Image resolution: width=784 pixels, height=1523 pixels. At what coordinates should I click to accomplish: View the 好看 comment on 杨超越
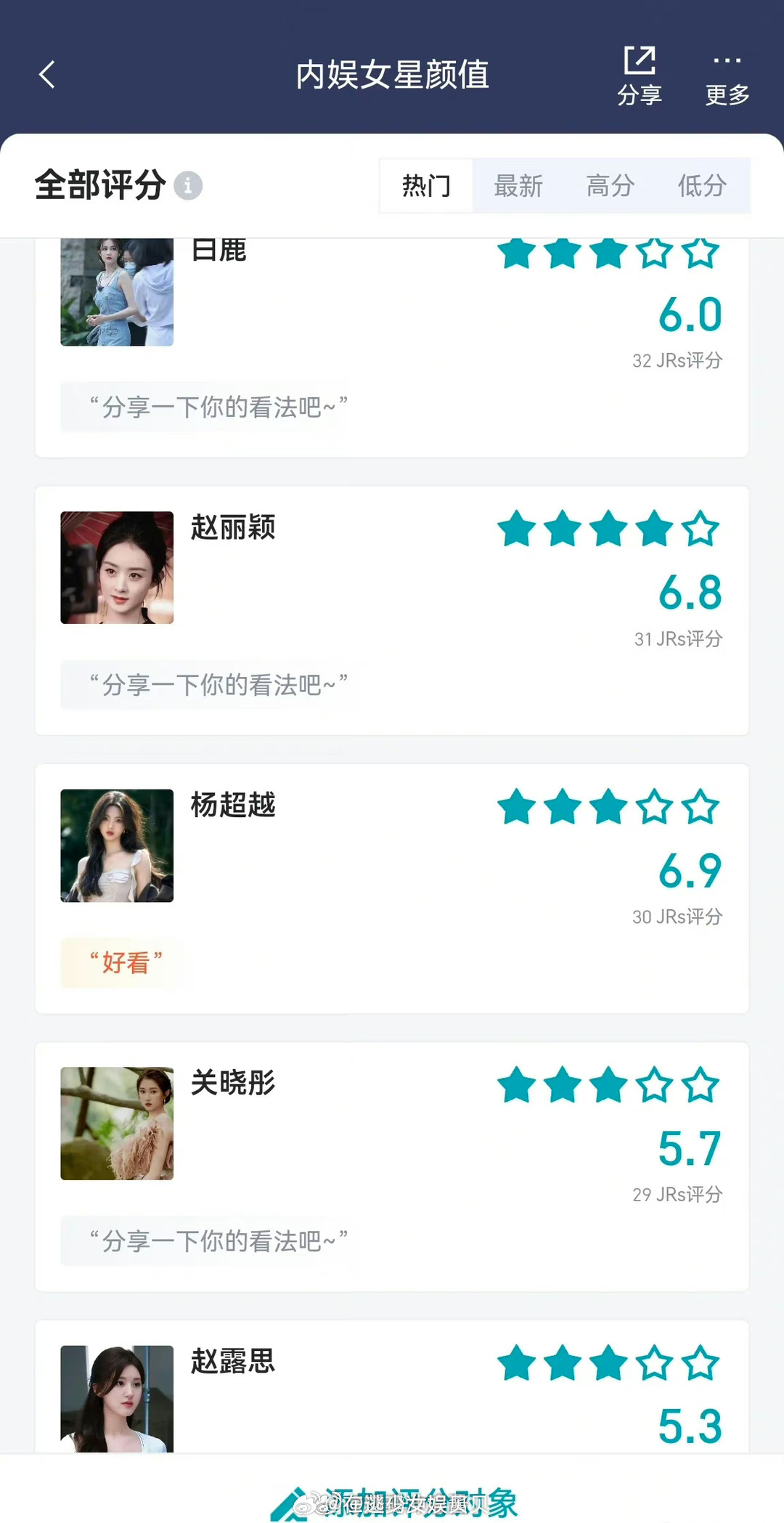pyautogui.click(x=126, y=963)
